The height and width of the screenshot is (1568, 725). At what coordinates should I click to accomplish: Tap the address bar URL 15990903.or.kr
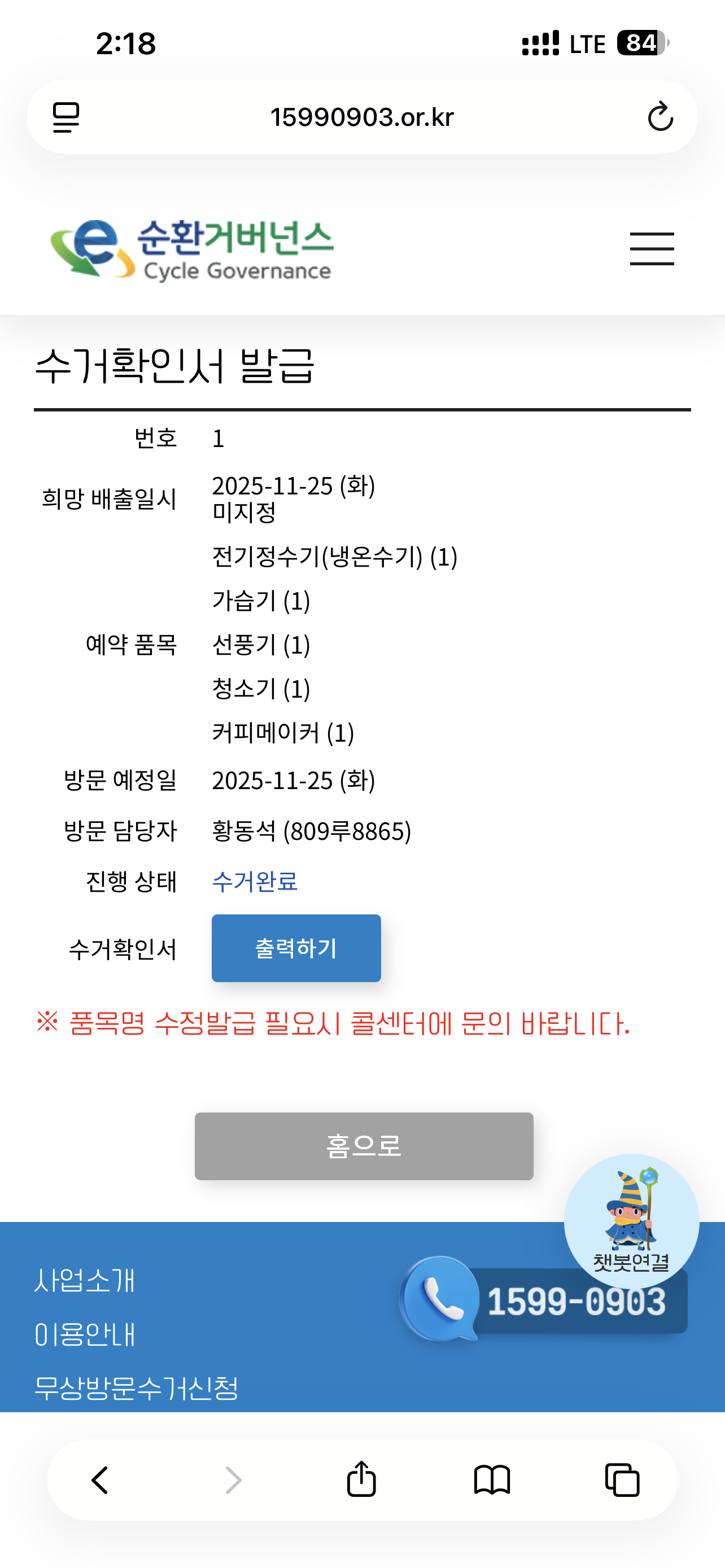coord(362,117)
